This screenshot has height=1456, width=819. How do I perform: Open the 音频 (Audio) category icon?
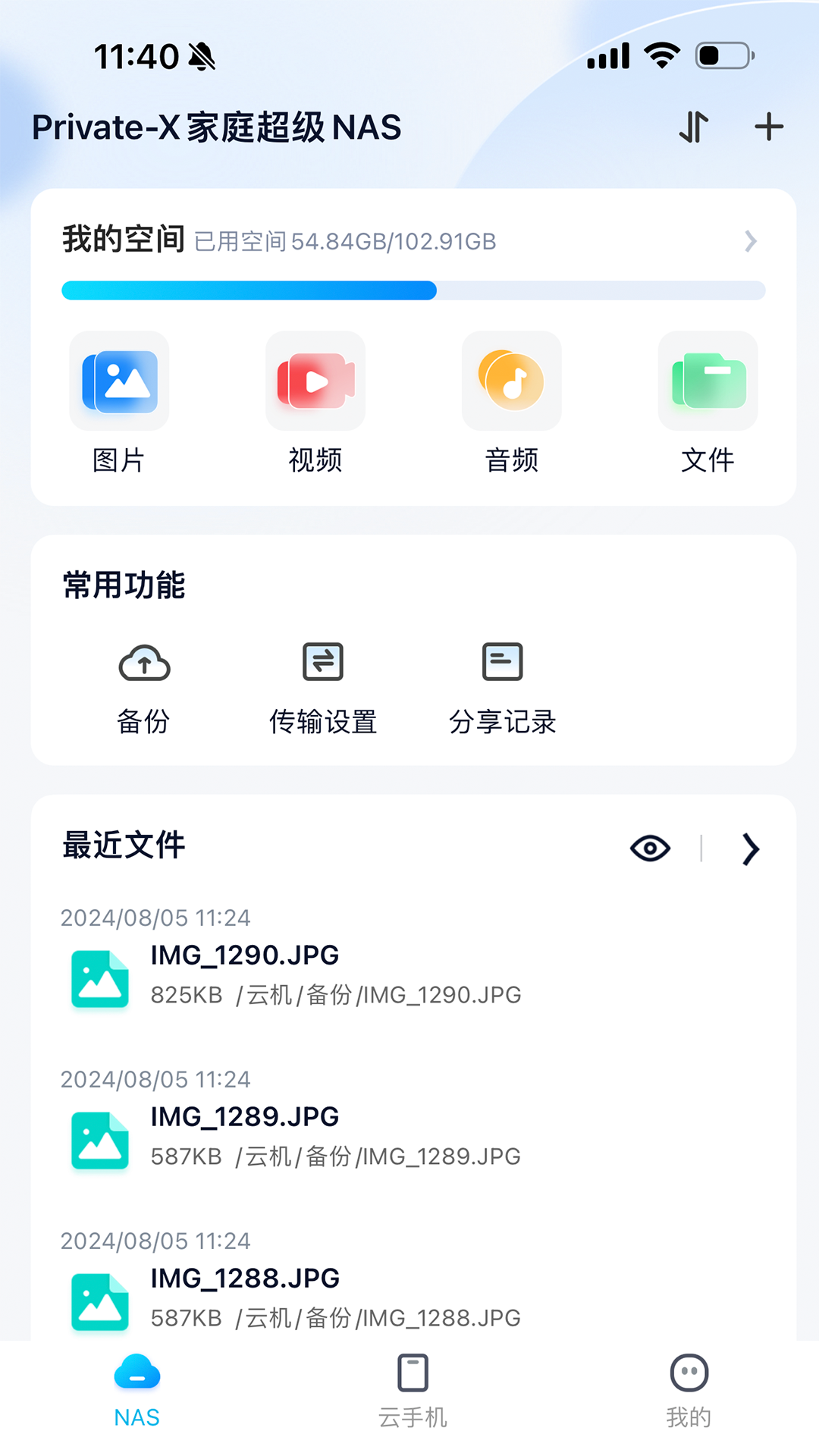tap(511, 381)
